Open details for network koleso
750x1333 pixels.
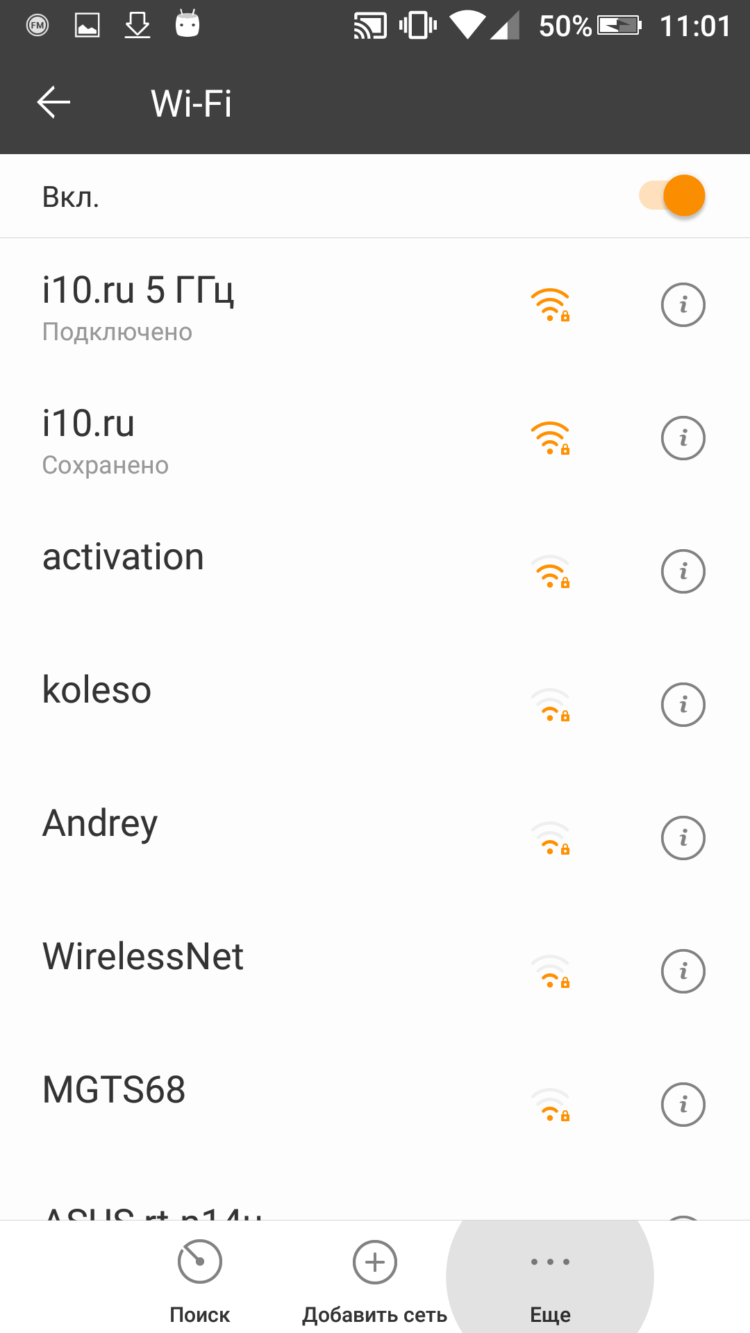click(x=683, y=704)
